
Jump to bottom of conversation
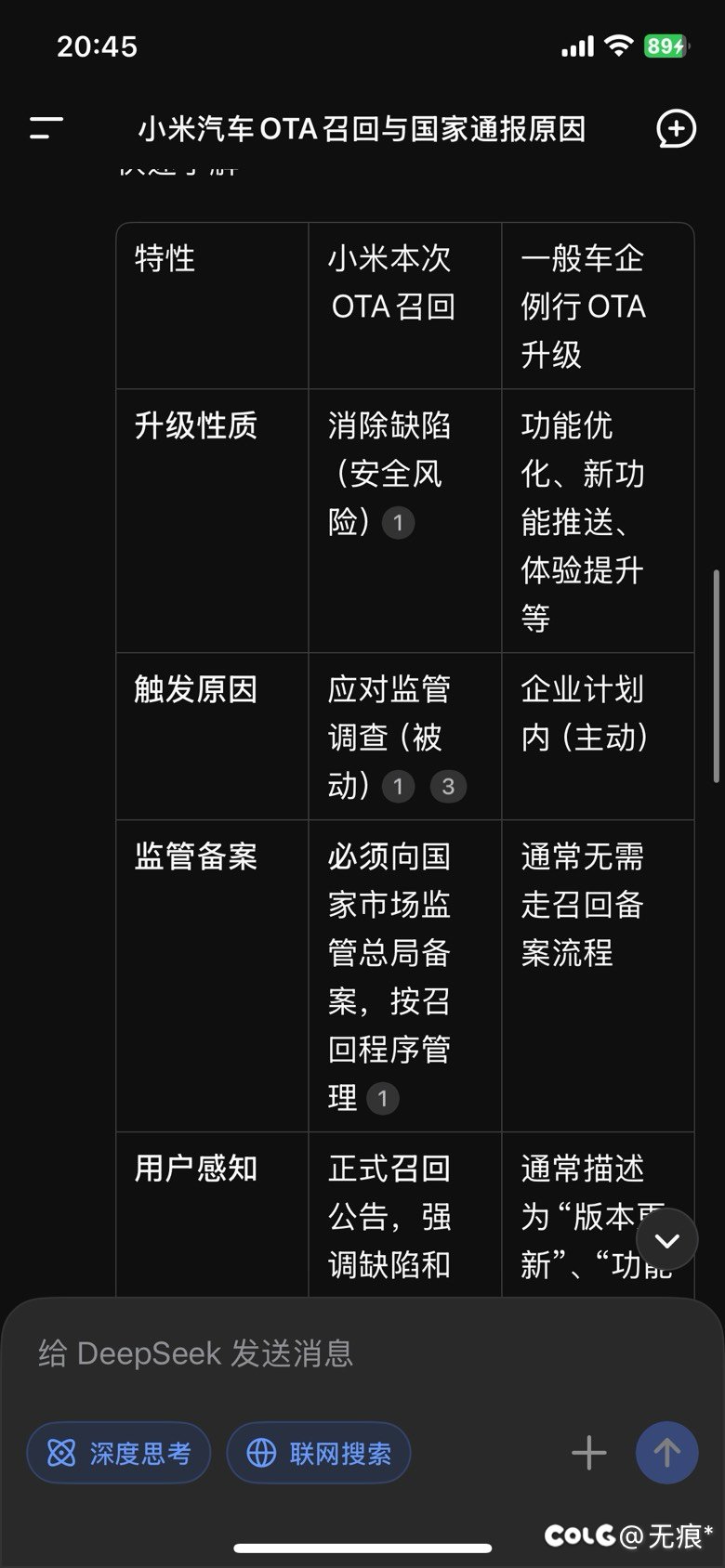click(x=666, y=1240)
